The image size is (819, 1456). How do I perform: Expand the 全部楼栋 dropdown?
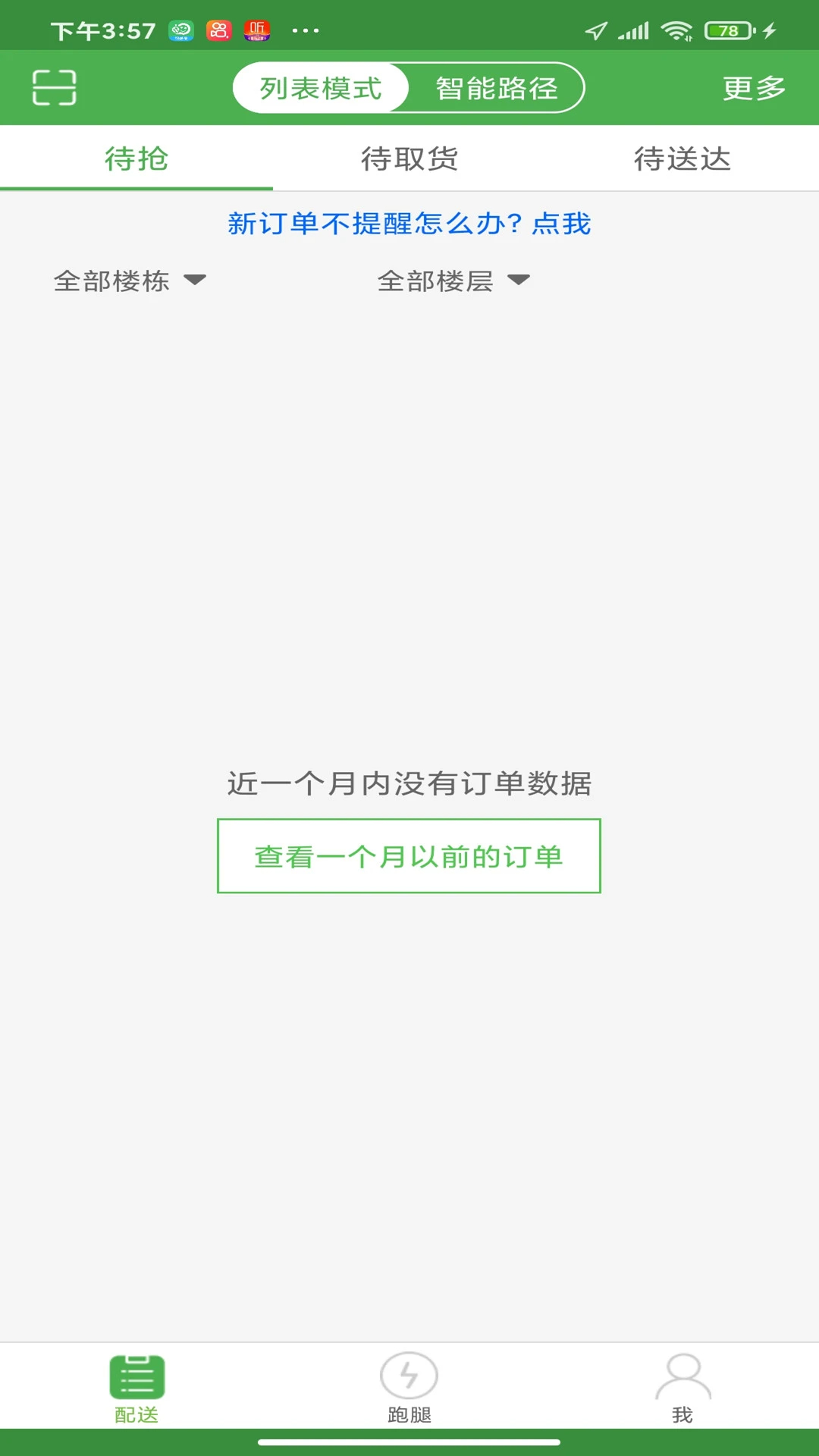[x=130, y=281]
